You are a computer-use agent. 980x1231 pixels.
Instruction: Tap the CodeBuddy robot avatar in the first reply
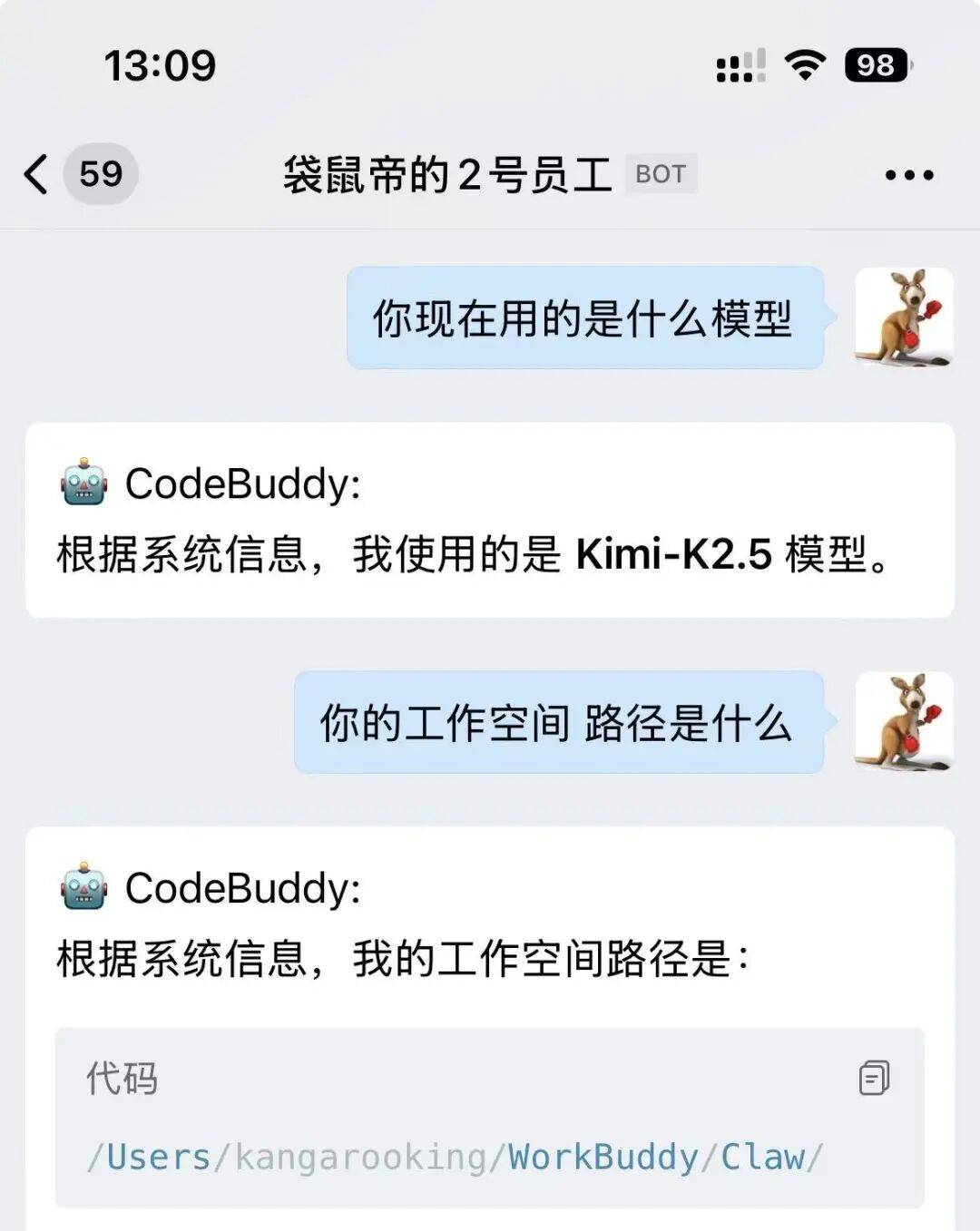pos(83,484)
